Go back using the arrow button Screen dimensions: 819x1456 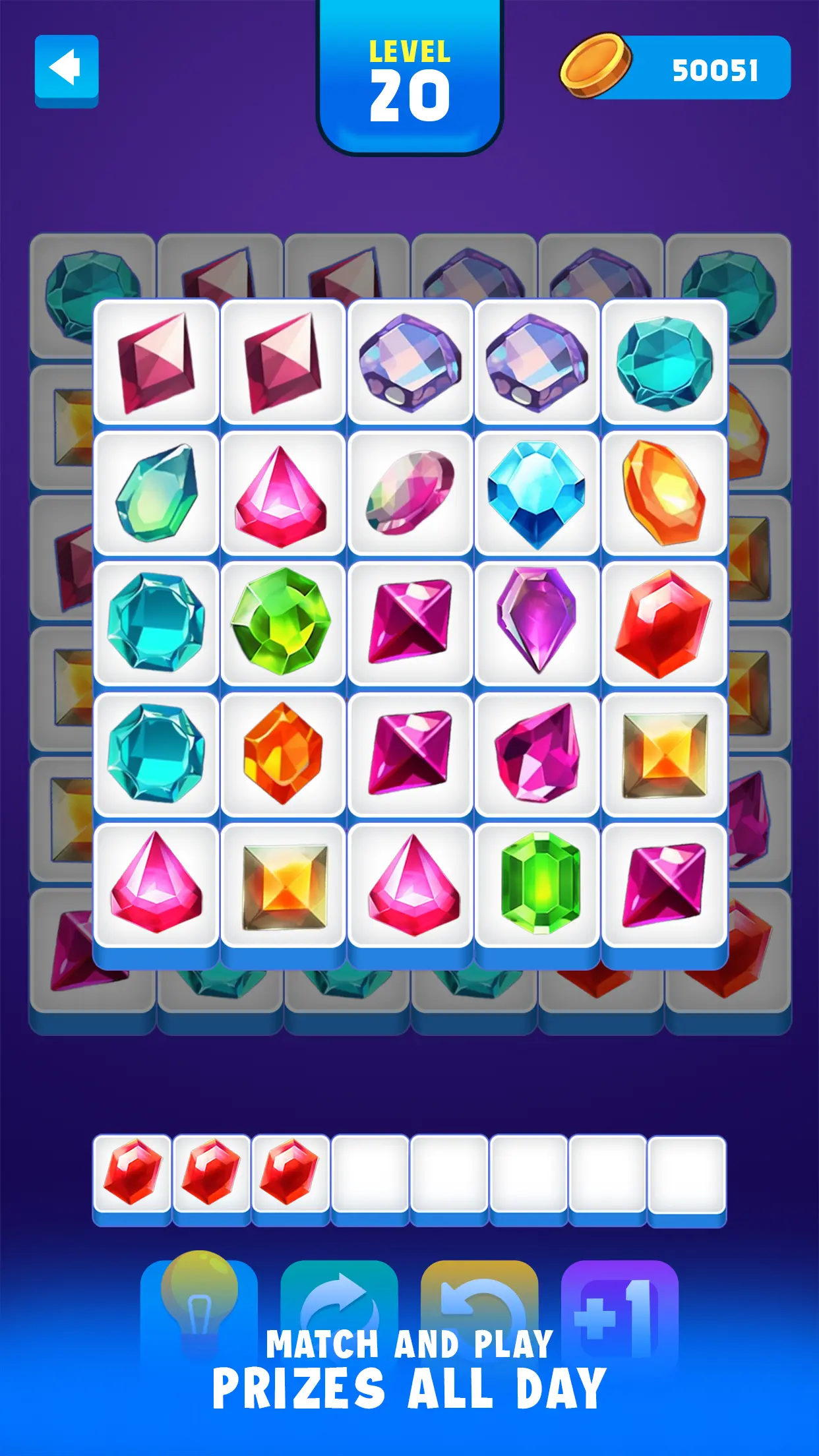pyautogui.click(x=67, y=69)
